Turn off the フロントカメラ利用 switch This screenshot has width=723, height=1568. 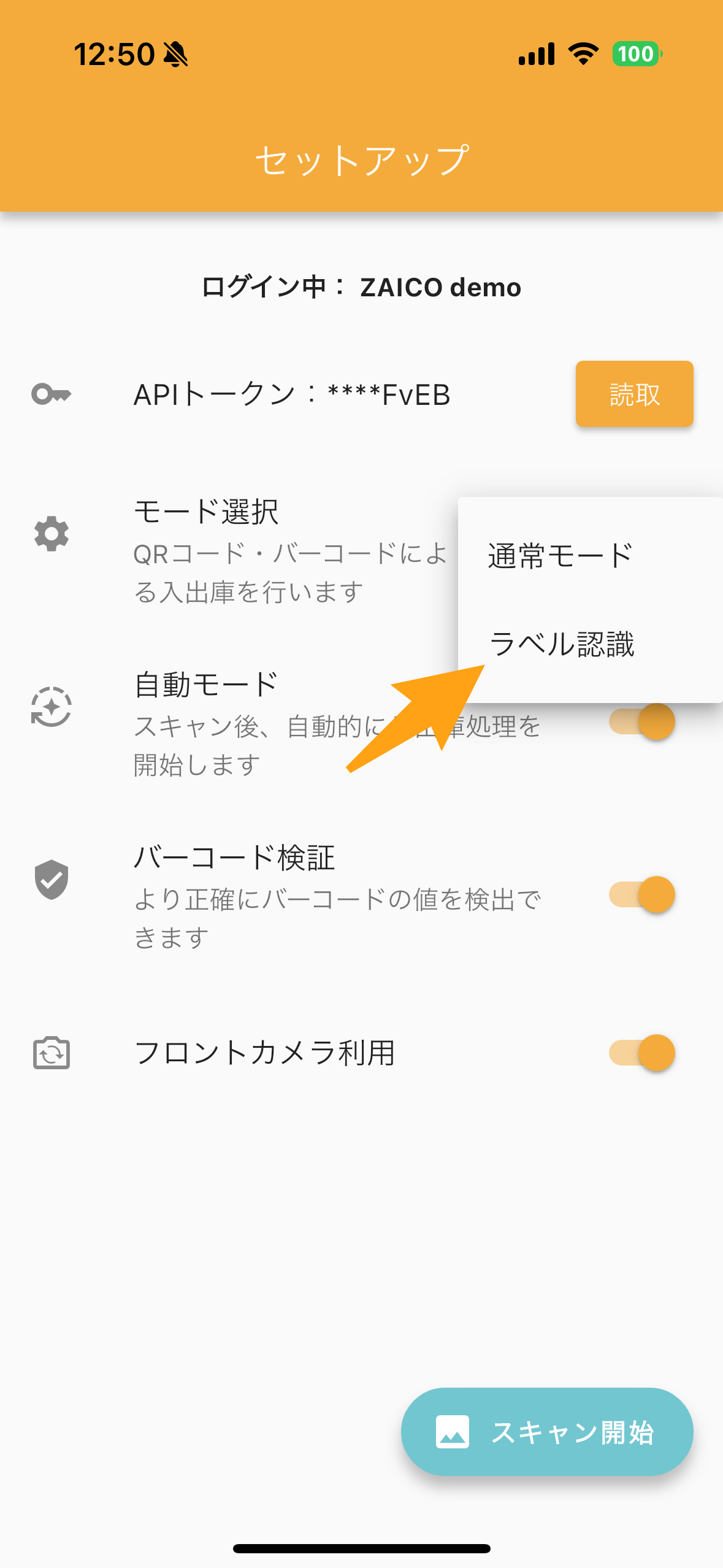pos(641,1053)
